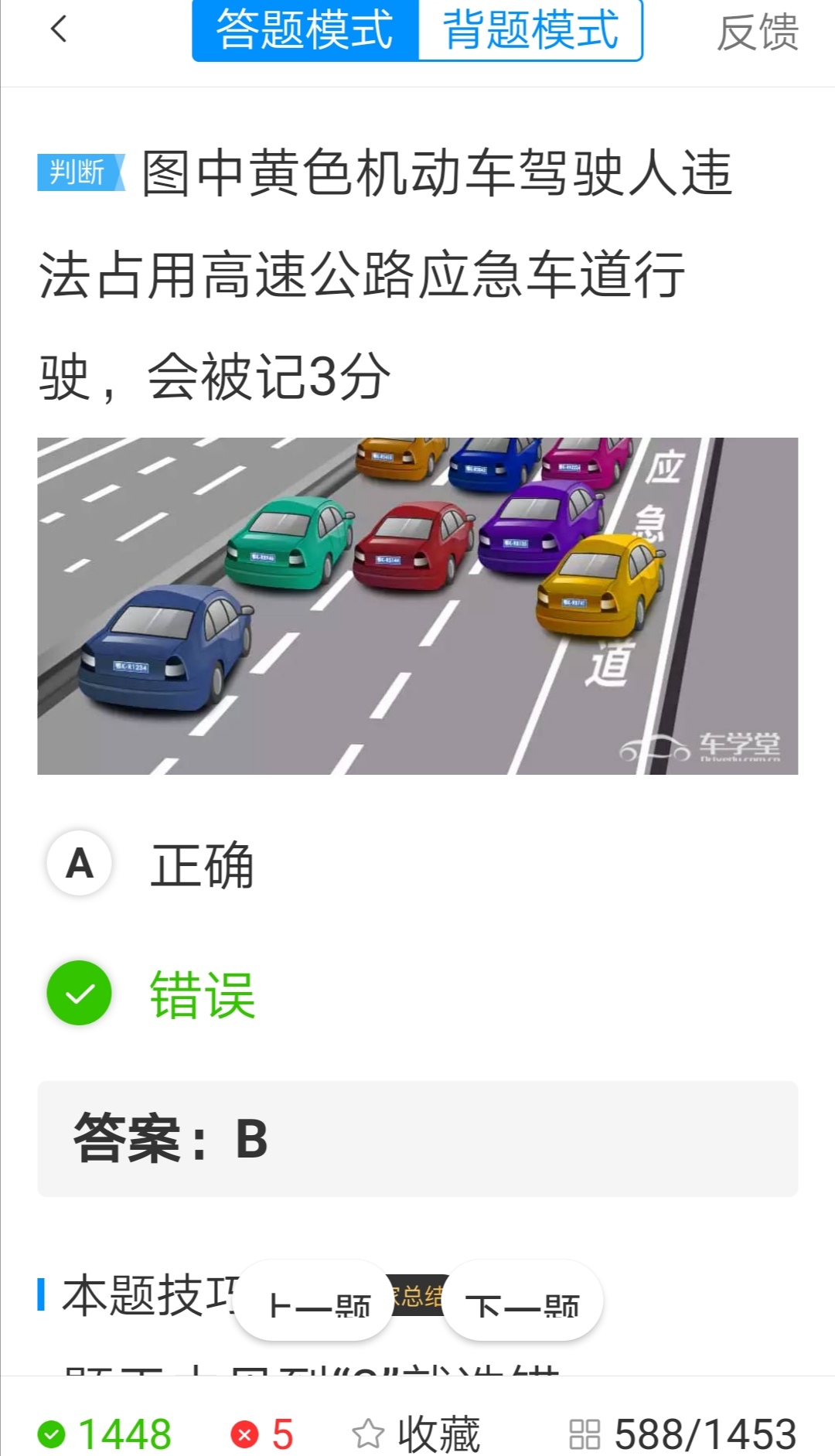Click the back arrow at top left
Screen dimensions: 835x1456
coord(58,31)
